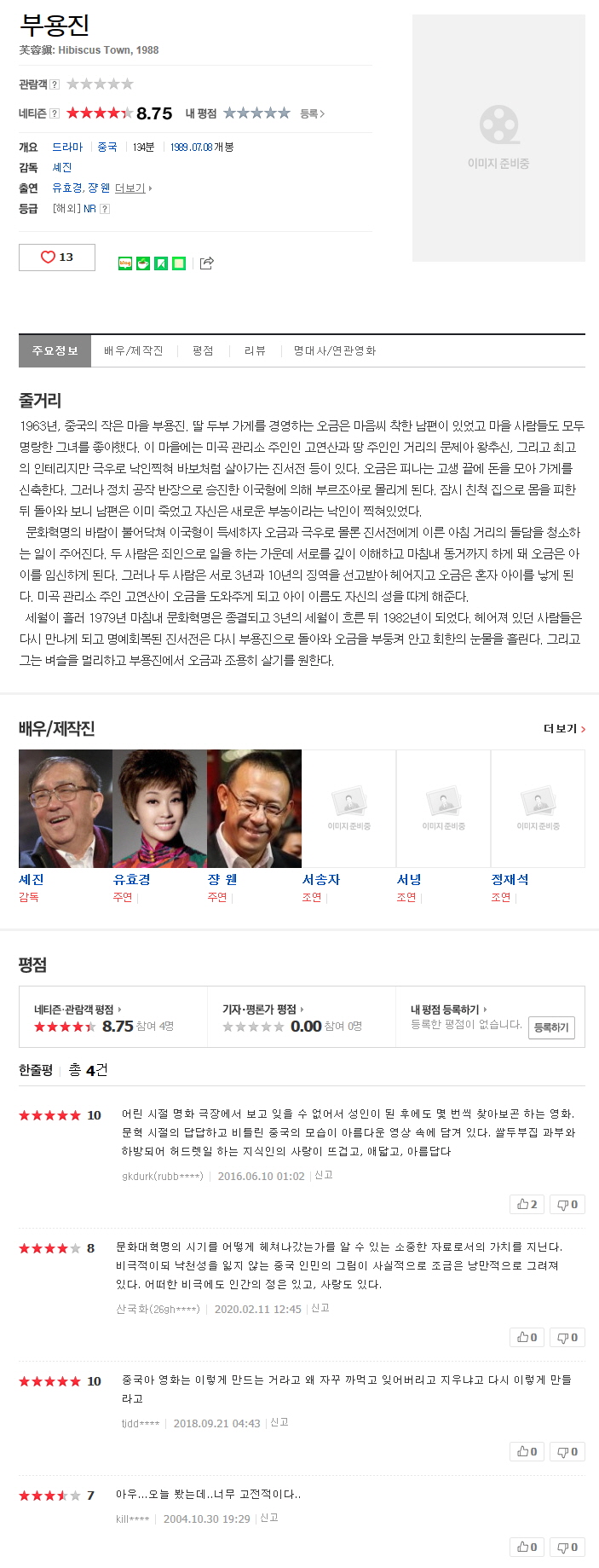Open 더보기 for the 배우/제작진 section

(564, 728)
